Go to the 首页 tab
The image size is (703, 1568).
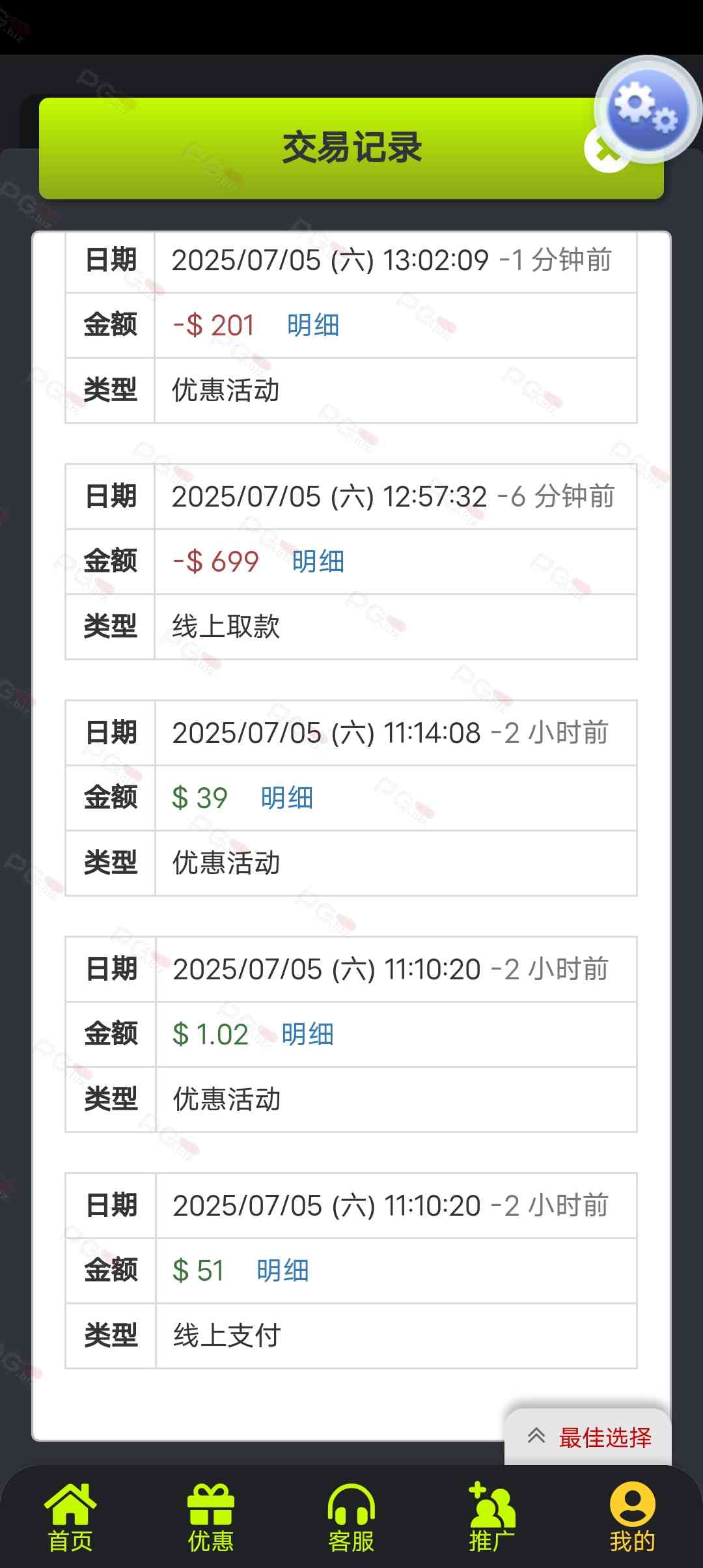tap(70, 1517)
